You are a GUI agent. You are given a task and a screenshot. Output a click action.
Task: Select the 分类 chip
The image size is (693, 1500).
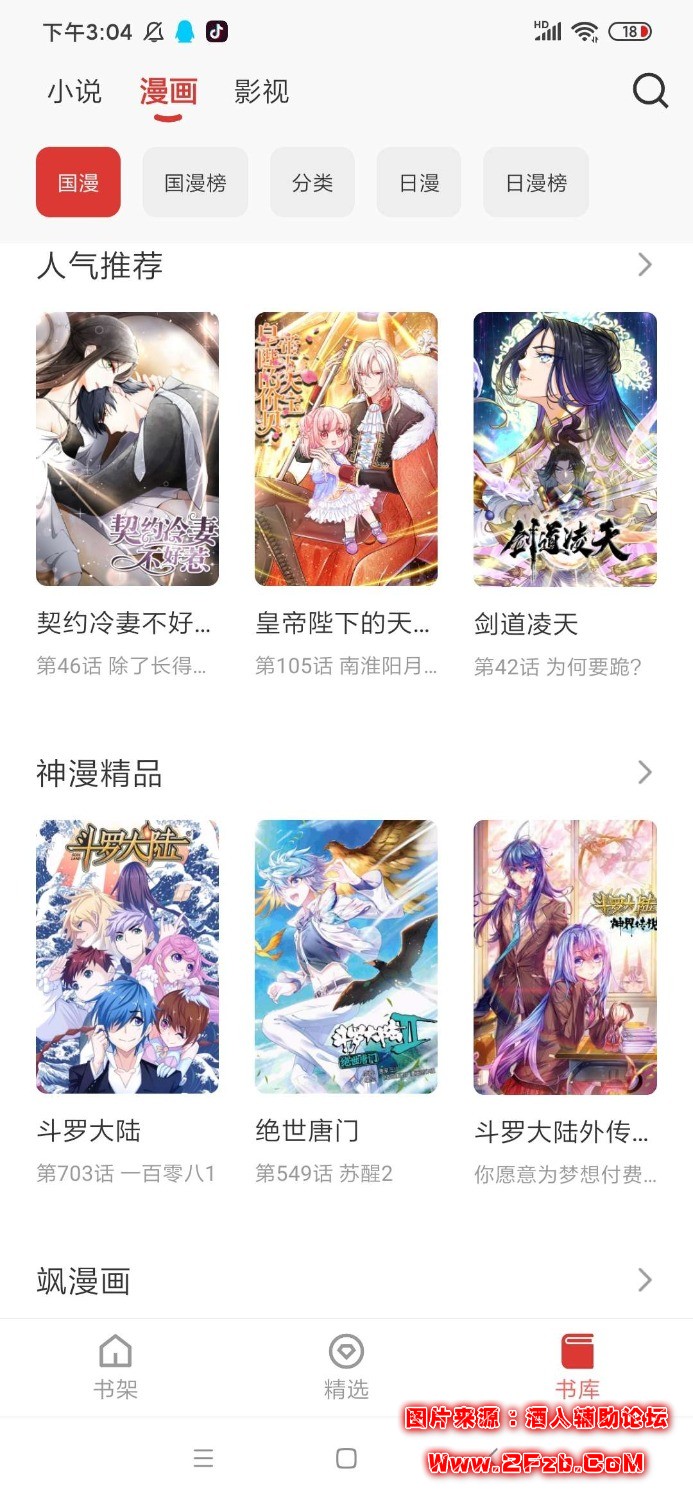[x=312, y=182]
